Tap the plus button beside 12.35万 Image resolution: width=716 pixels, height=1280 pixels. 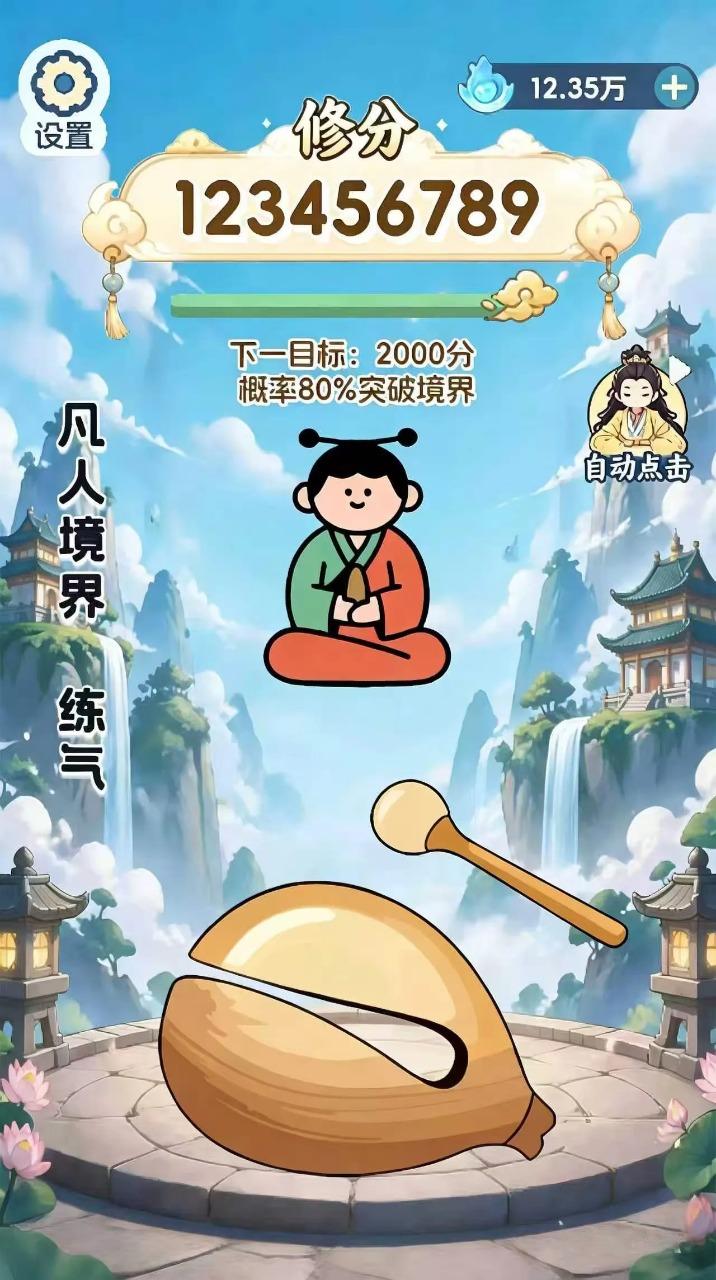coord(675,88)
